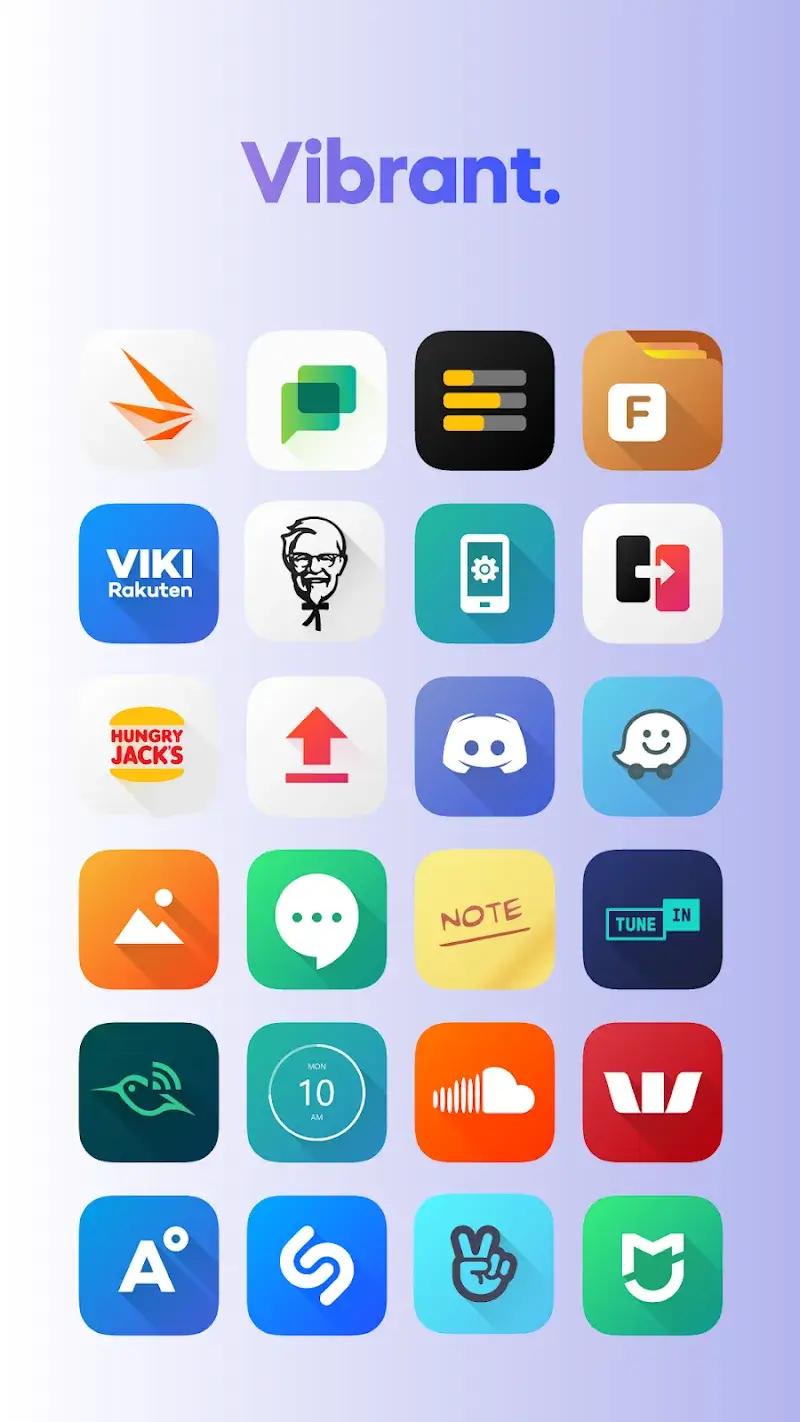Select the Mi Home icon
This screenshot has width=800, height=1422.
pyautogui.click(x=651, y=1265)
